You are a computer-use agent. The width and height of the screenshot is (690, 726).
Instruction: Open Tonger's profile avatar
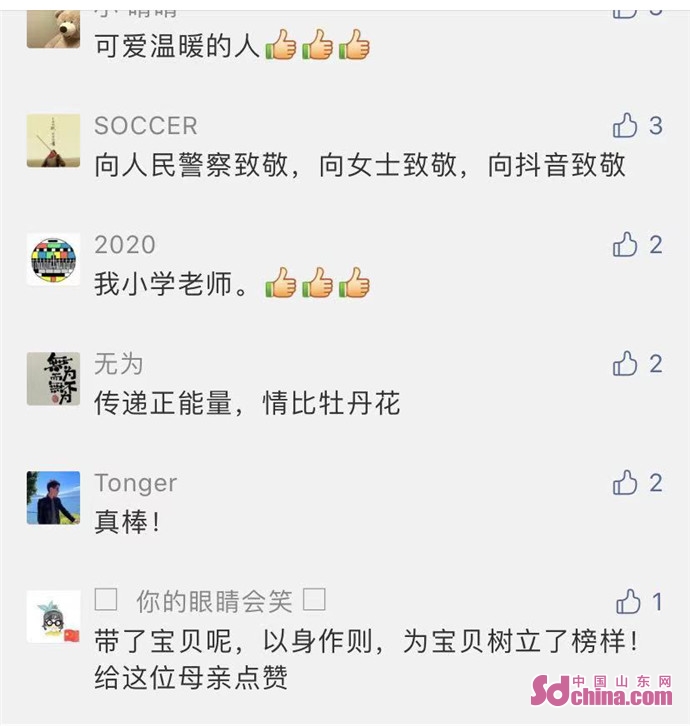click(53, 498)
